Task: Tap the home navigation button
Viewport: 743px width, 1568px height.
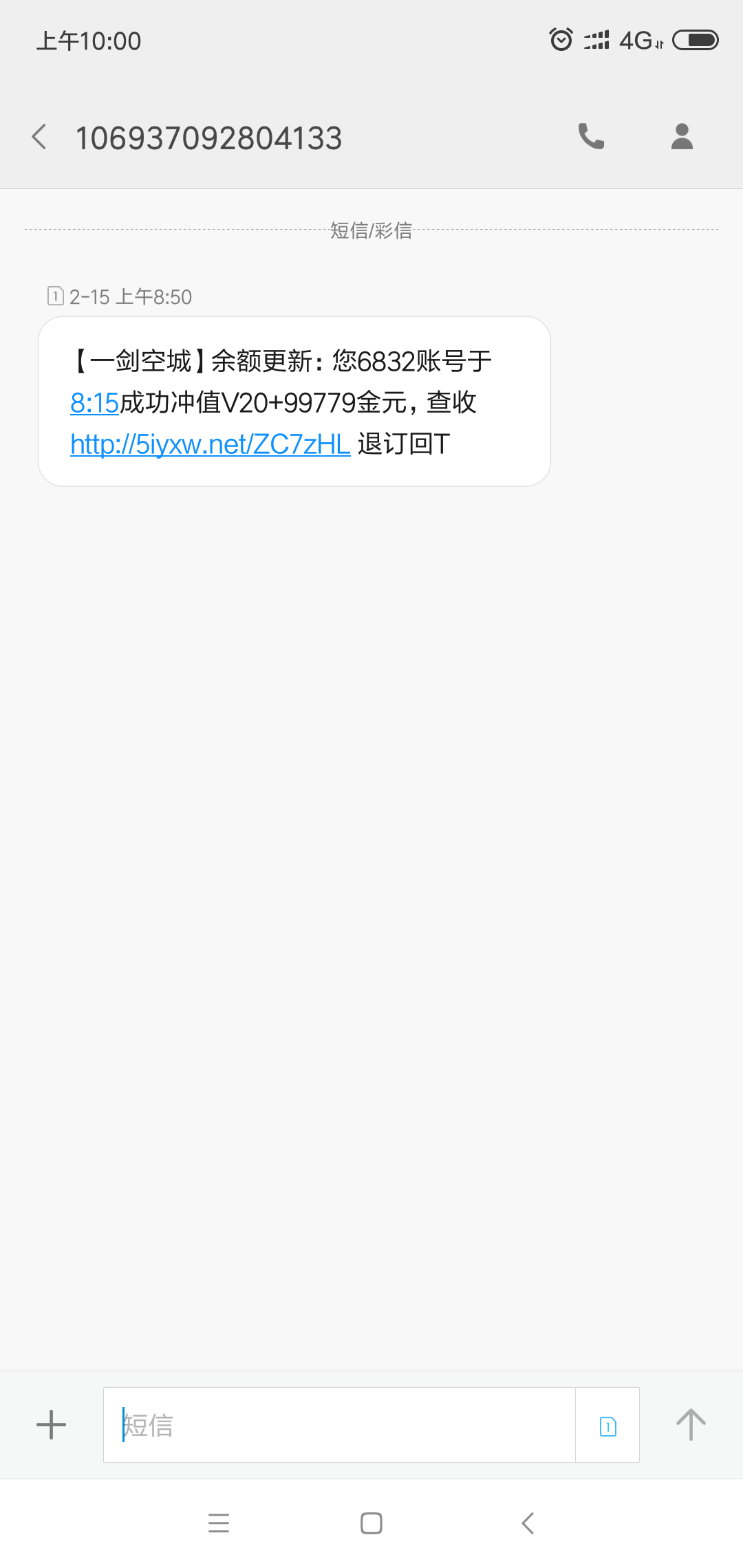Action: pos(371,1523)
